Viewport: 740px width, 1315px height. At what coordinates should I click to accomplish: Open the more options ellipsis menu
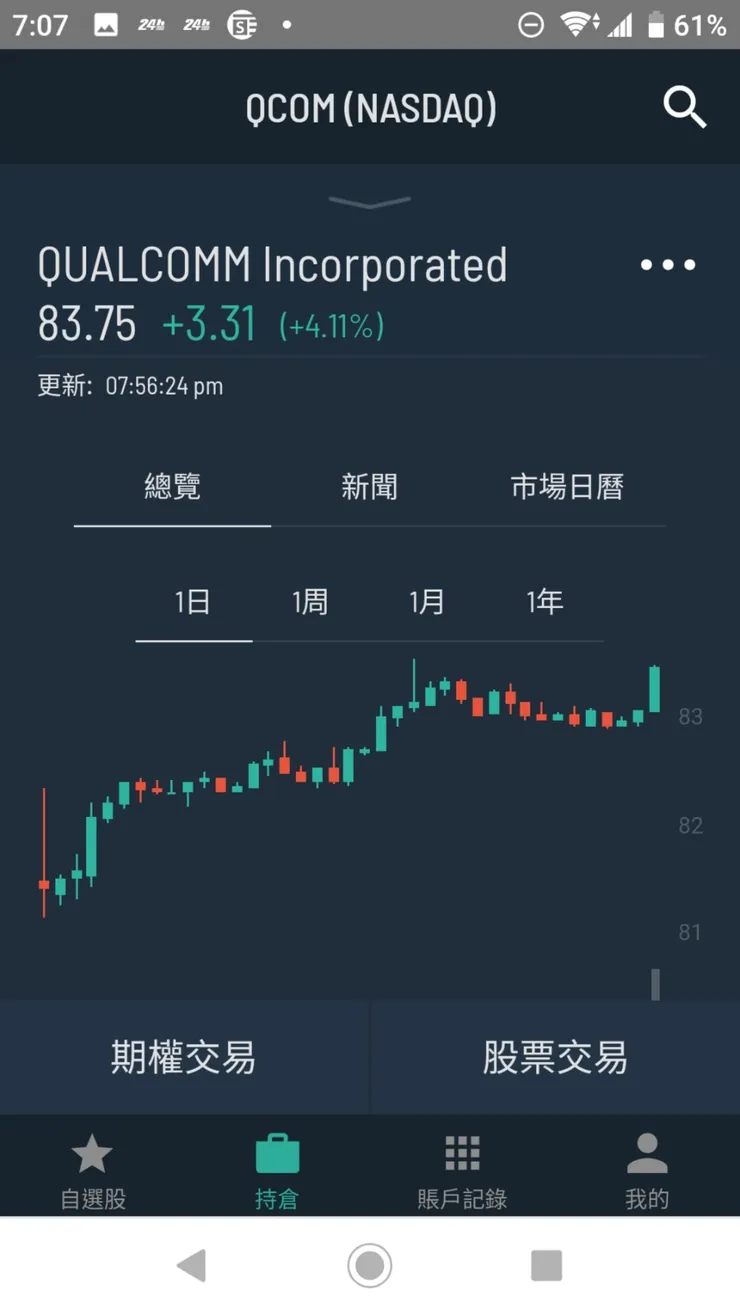[666, 265]
